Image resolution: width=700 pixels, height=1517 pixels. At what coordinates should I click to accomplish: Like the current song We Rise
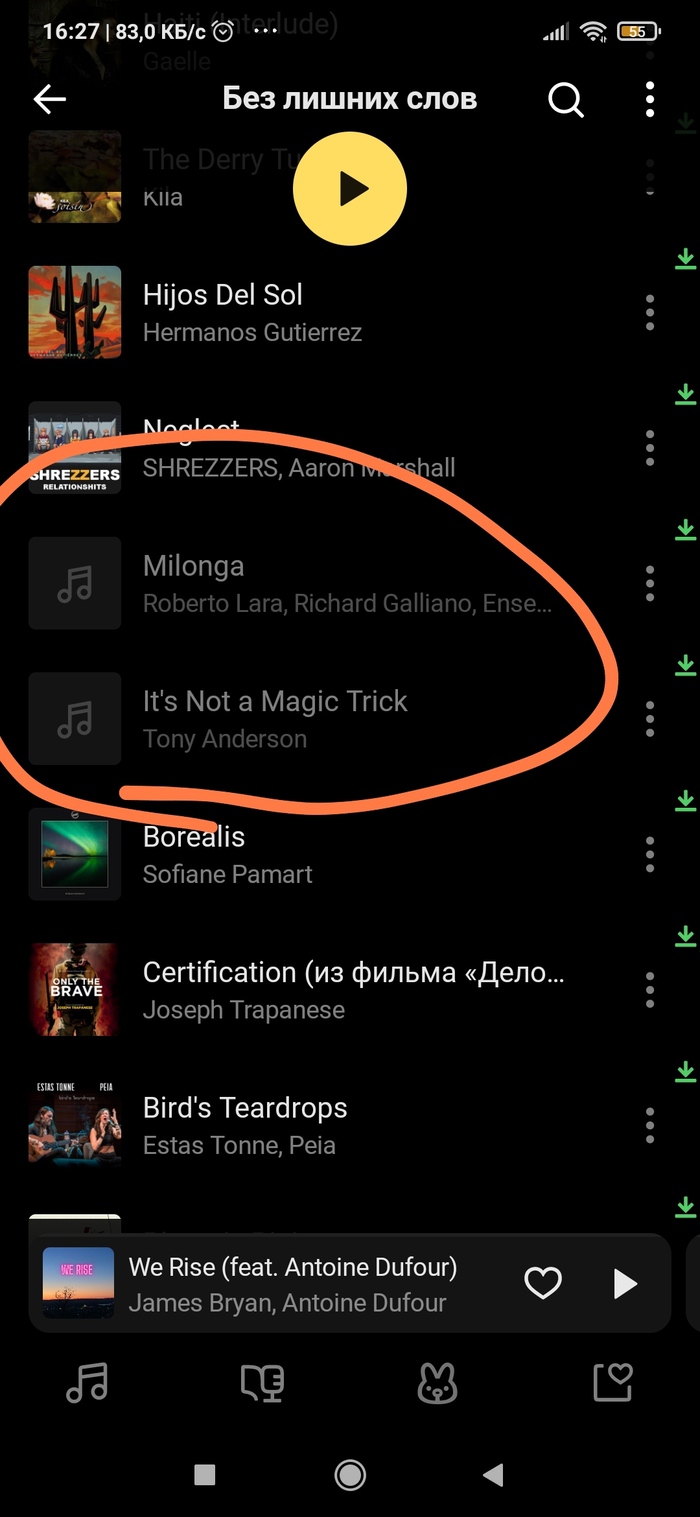543,1284
